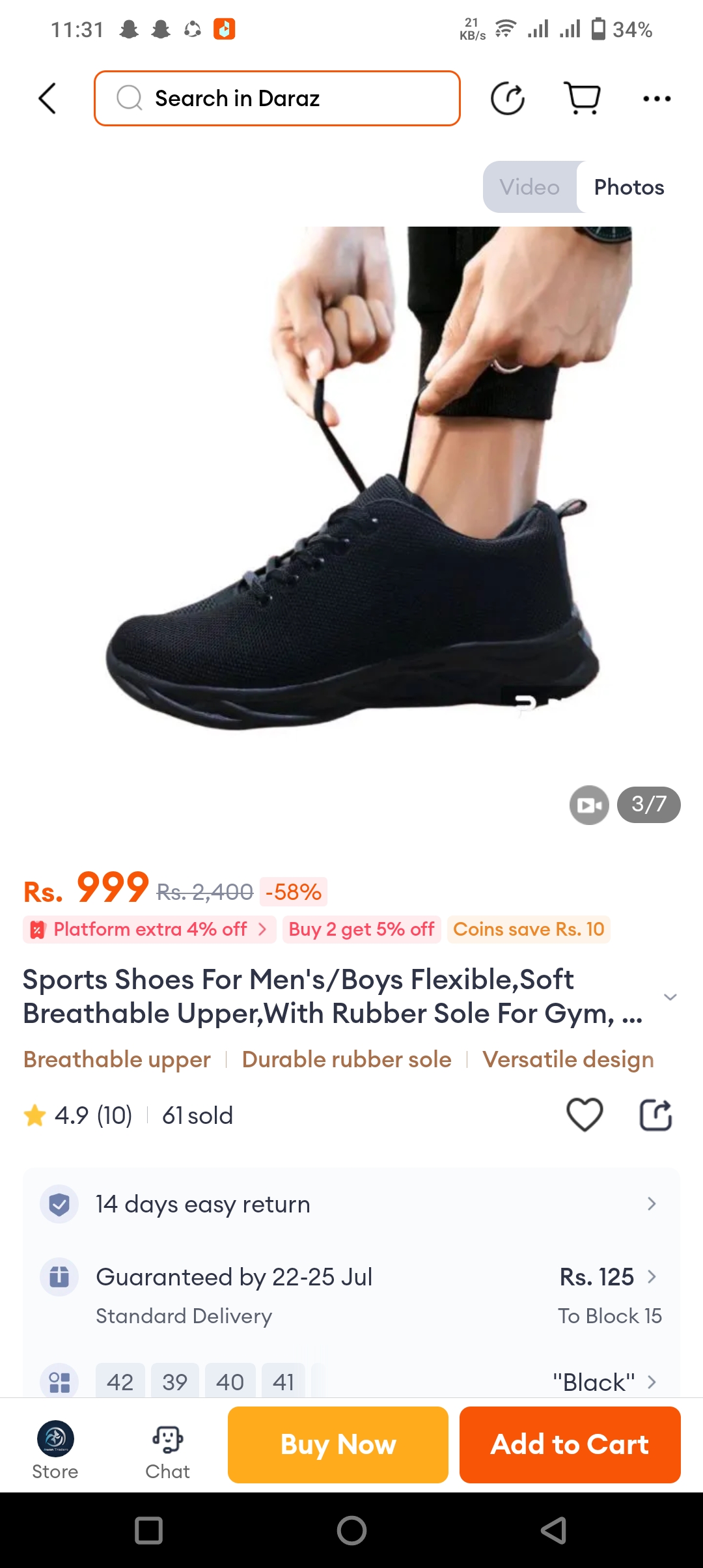The height and width of the screenshot is (1568, 703).
Task: Go back using the top-left arrow
Action: [48, 98]
